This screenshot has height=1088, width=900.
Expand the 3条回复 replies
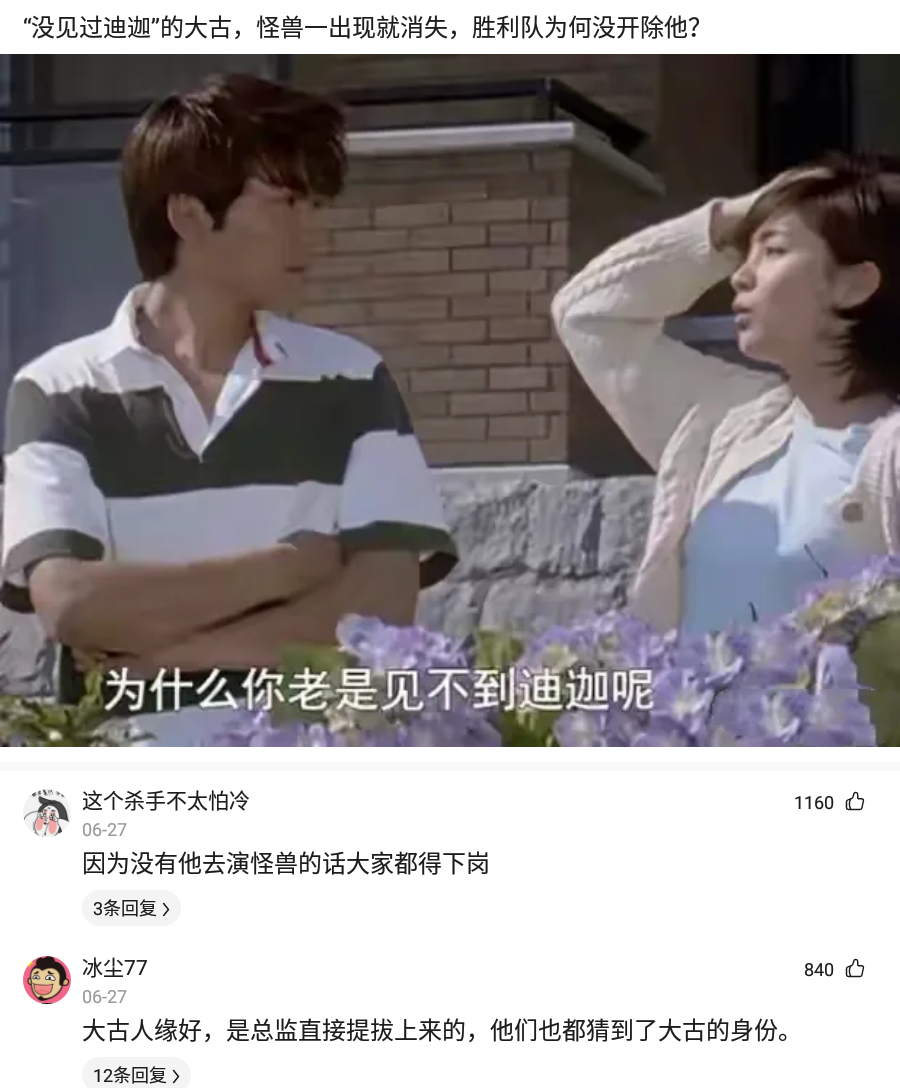pyautogui.click(x=131, y=908)
